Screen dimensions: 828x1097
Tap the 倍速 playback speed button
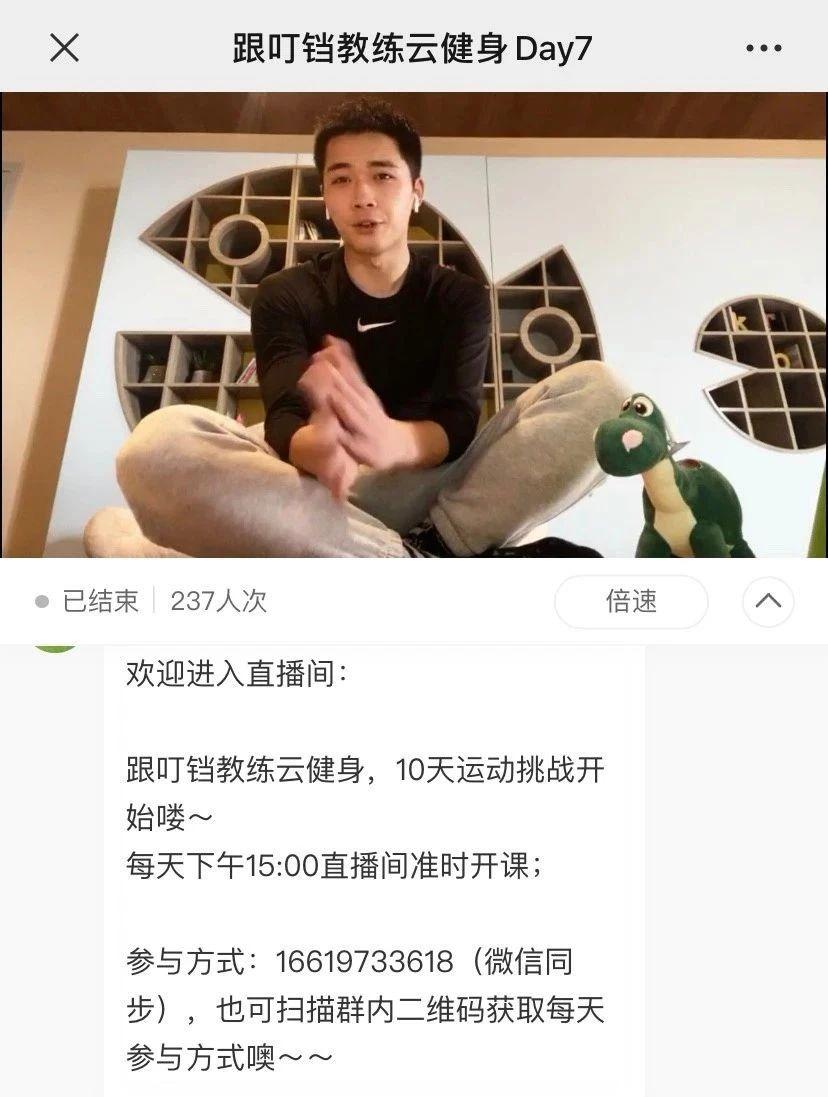coord(631,601)
